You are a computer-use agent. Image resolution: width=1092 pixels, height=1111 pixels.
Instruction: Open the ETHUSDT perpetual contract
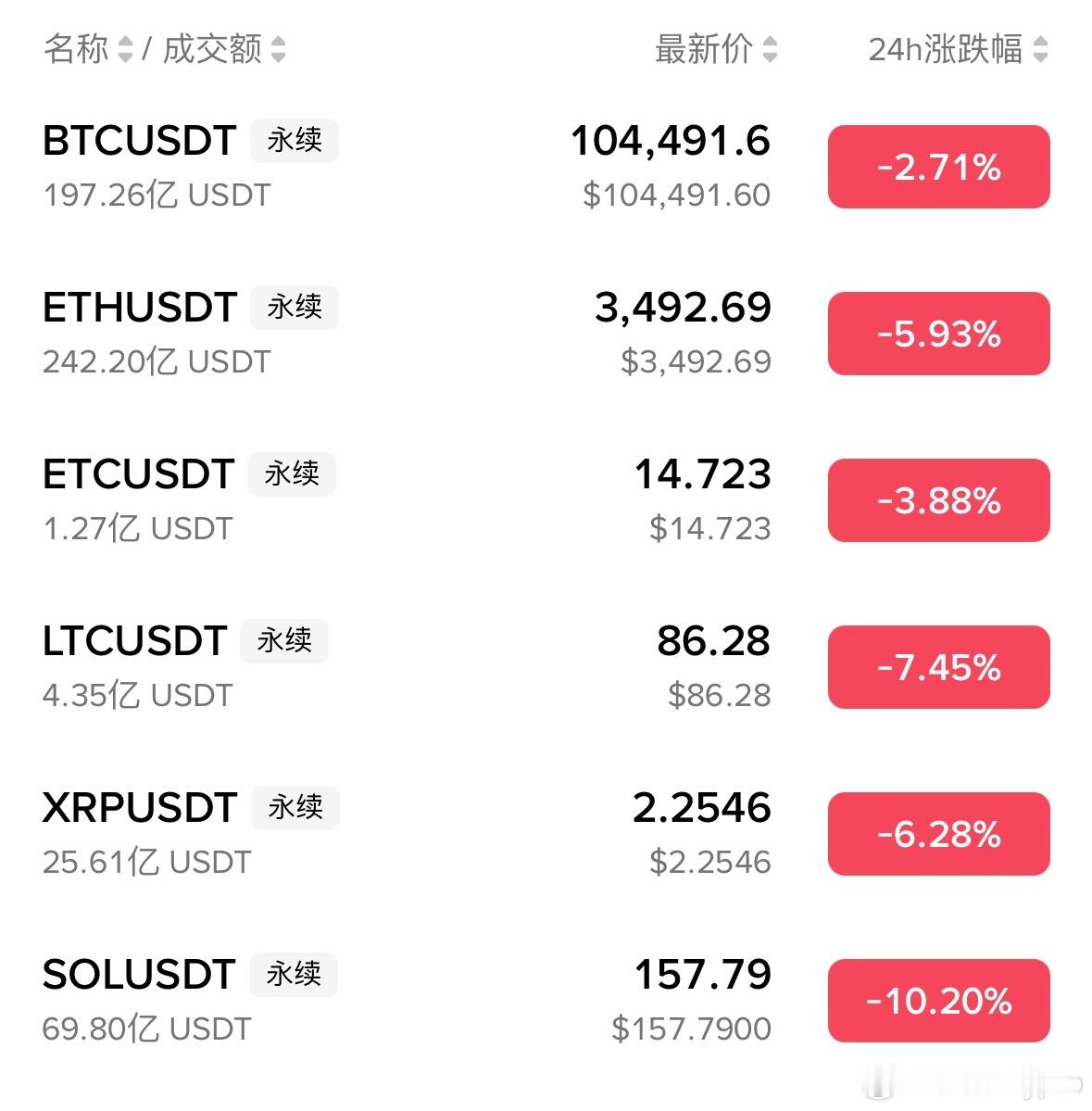pos(140,308)
